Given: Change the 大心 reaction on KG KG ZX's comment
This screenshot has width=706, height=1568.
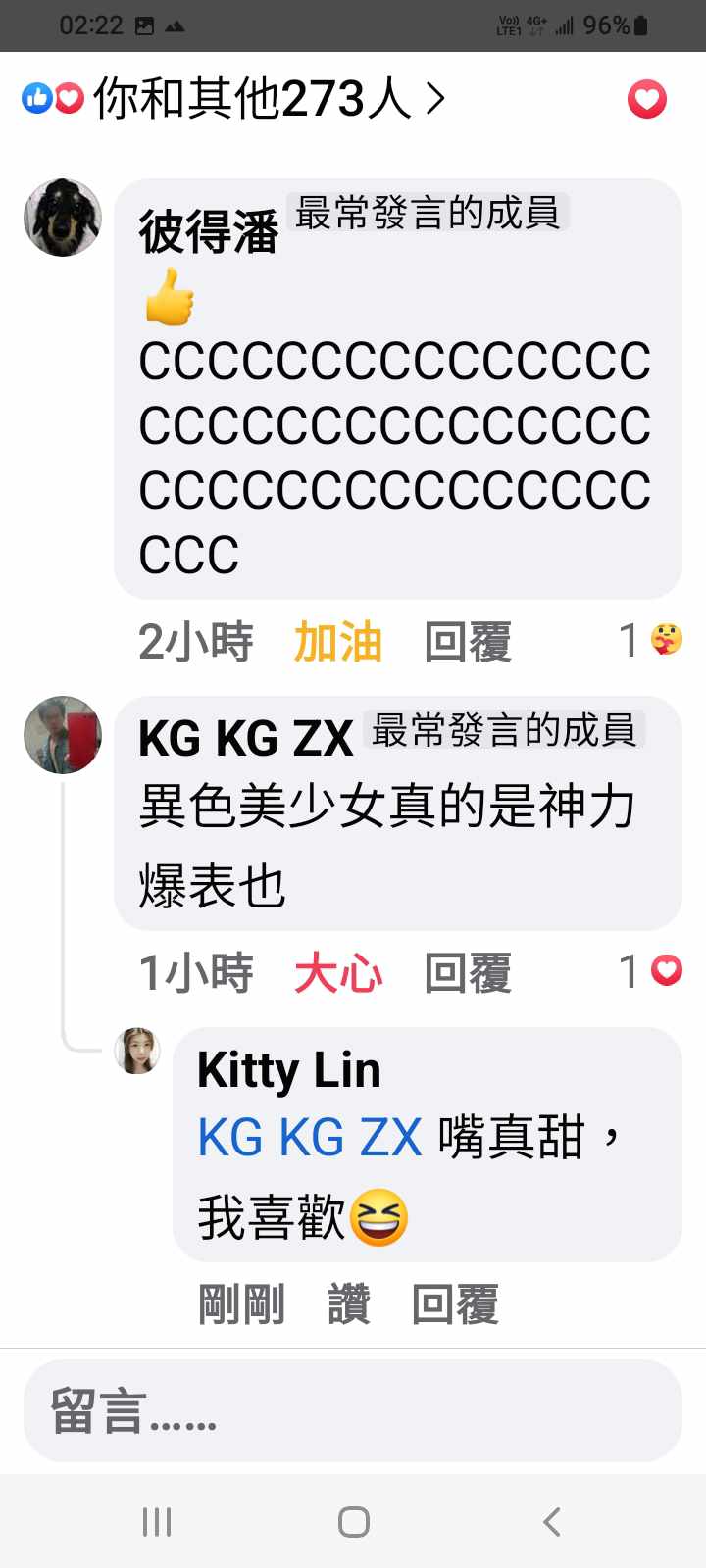Looking at the screenshot, I should click(337, 974).
